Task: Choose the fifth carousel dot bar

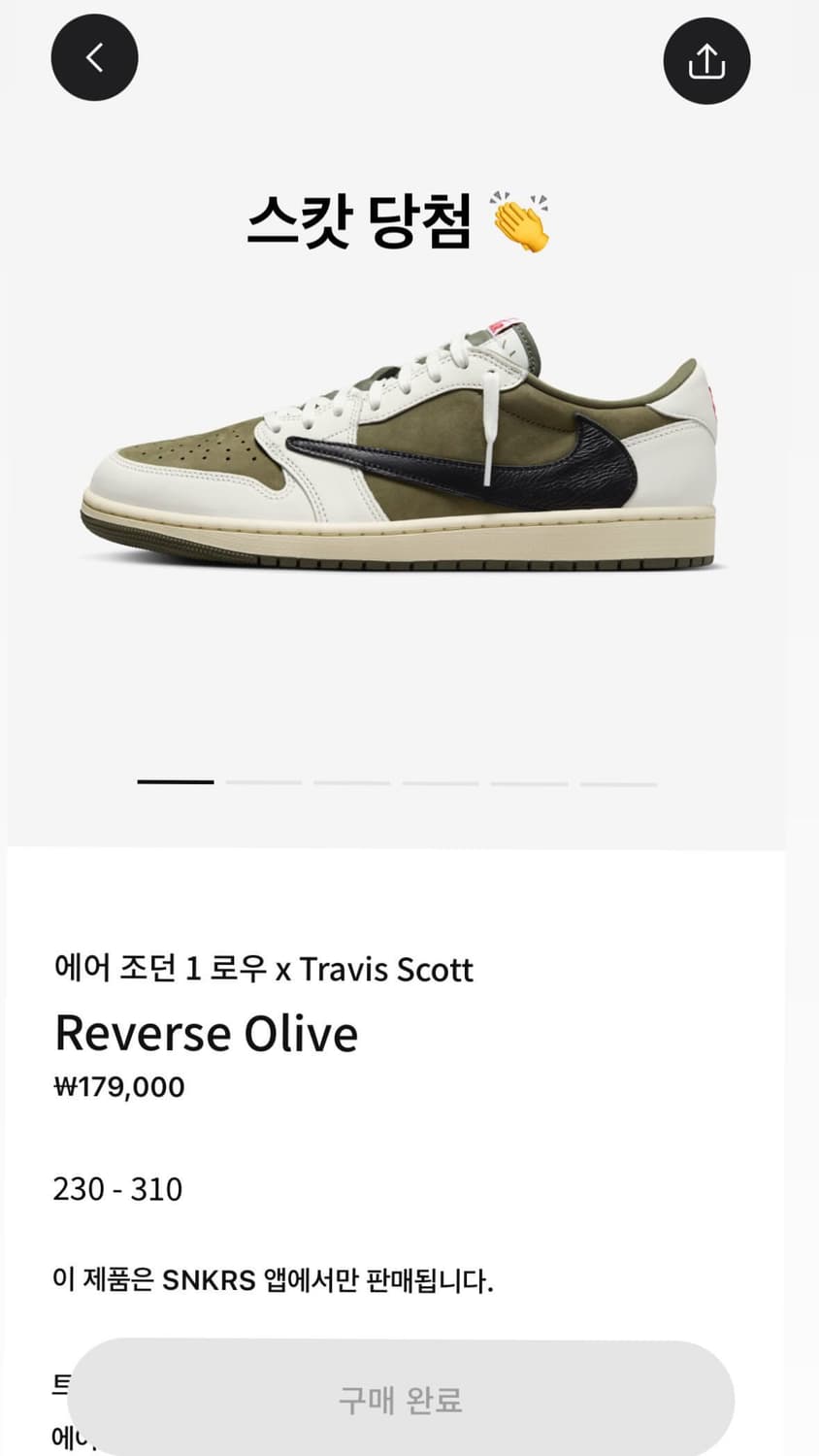Action: click(529, 782)
